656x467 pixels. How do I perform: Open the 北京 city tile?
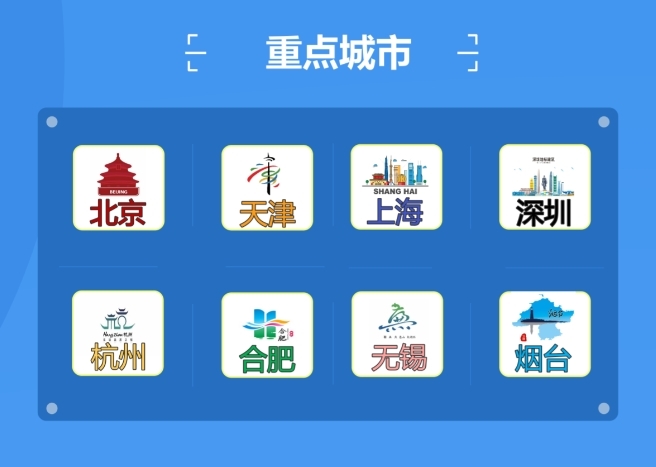(x=118, y=188)
